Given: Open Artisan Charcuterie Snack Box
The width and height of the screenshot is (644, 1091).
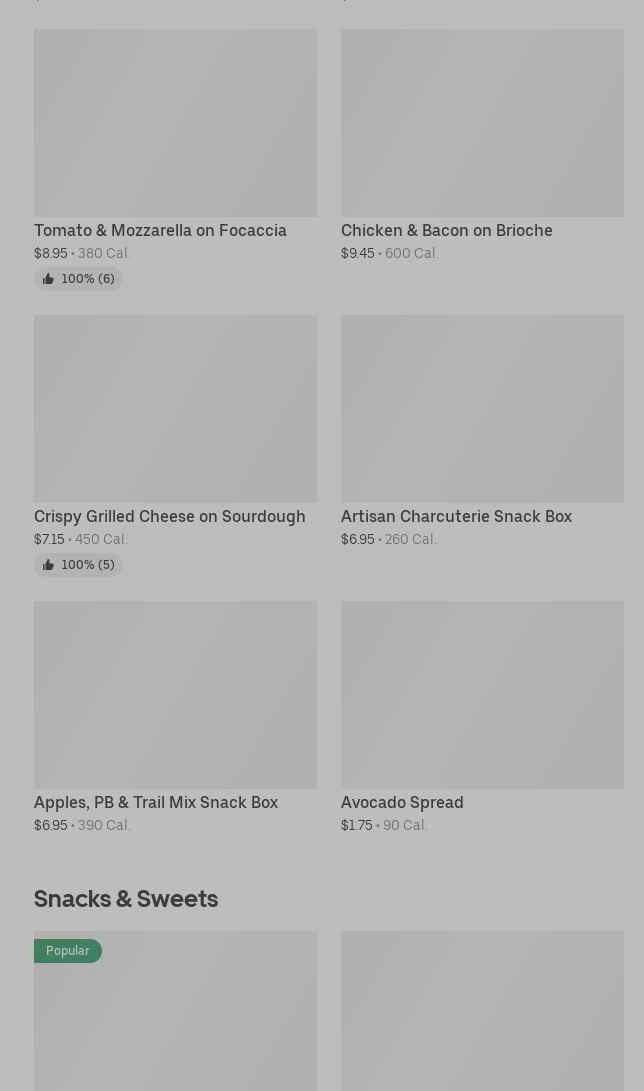Looking at the screenshot, I should point(482,431).
